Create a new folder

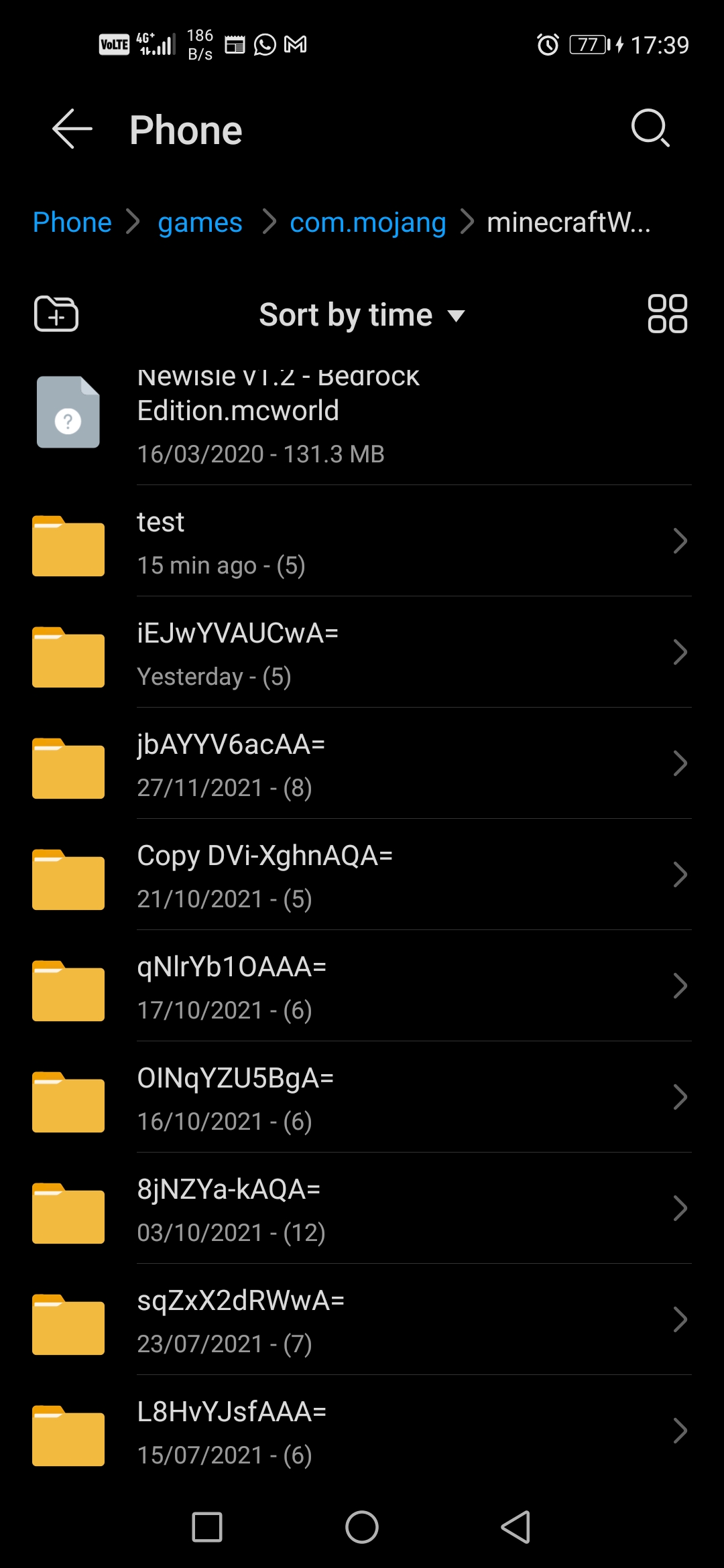coord(56,314)
